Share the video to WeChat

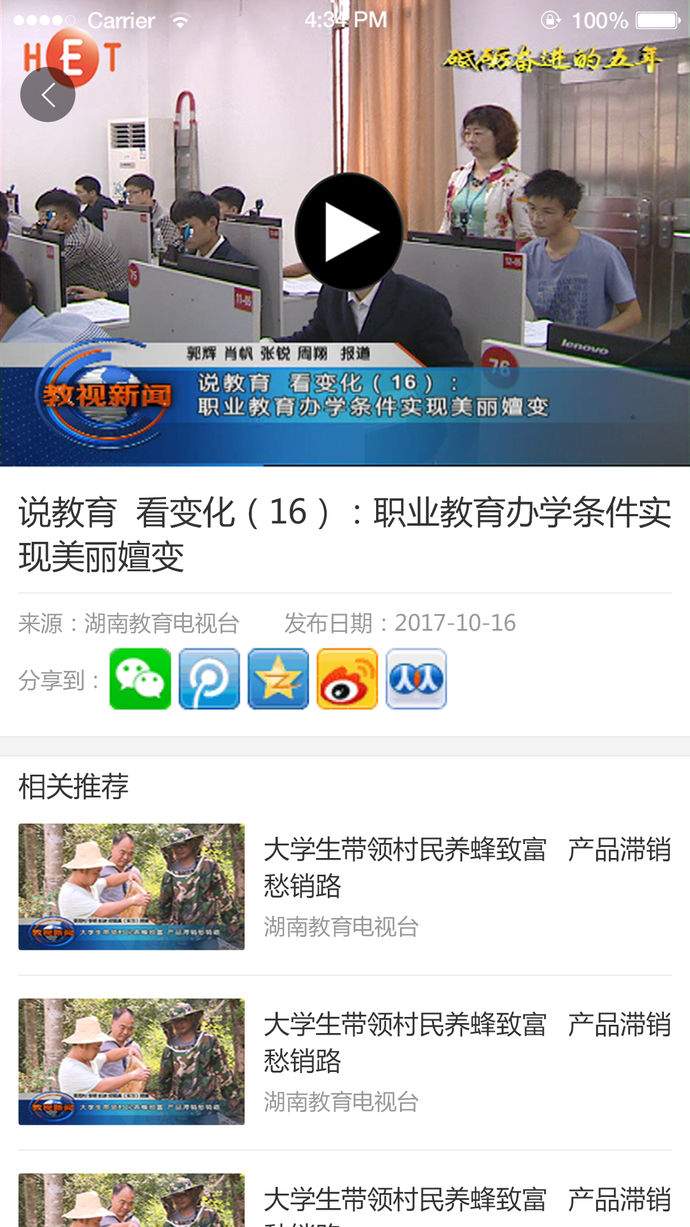coord(140,679)
